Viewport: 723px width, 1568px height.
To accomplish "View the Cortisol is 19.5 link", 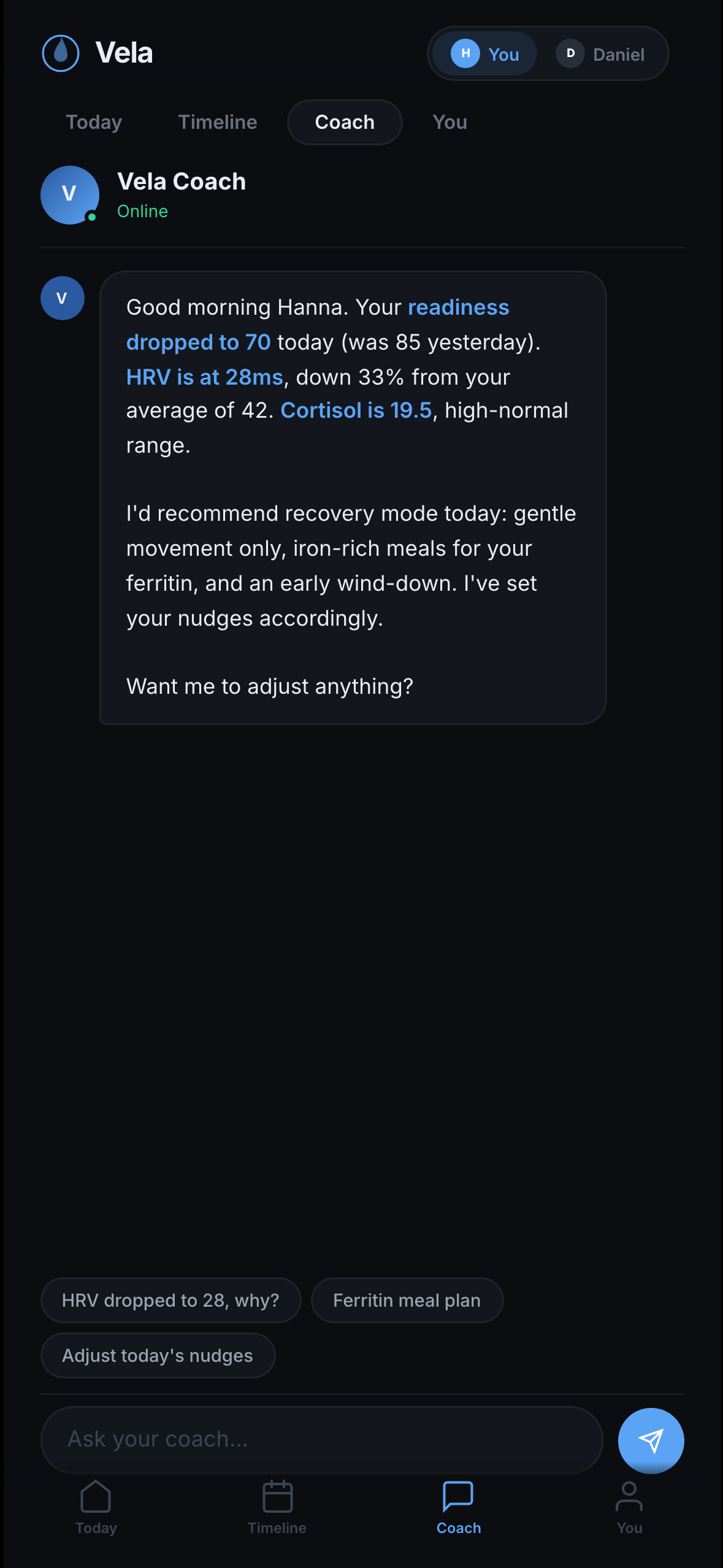I will (356, 410).
